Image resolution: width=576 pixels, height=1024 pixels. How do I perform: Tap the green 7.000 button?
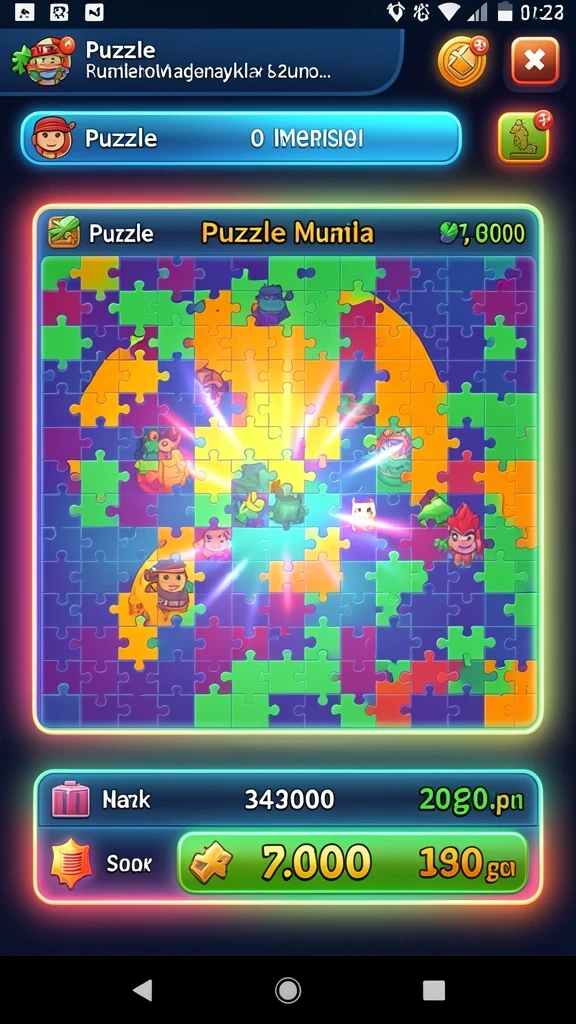(352, 863)
